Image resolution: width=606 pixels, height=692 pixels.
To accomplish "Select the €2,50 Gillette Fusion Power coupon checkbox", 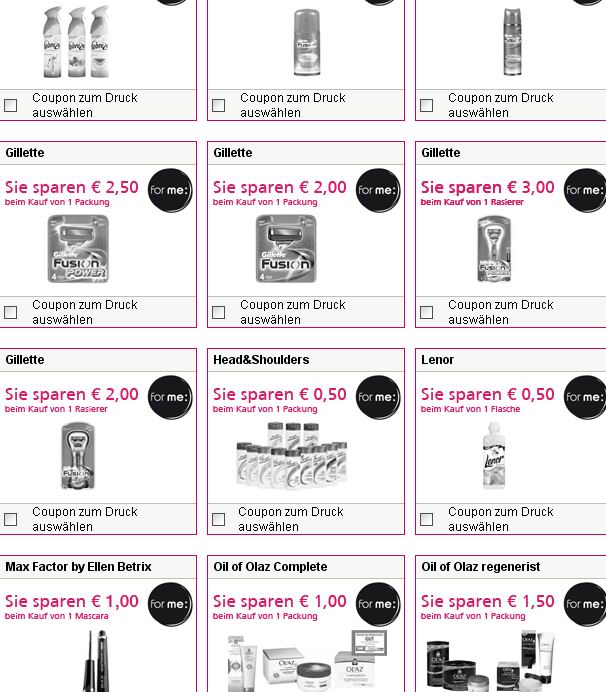I will tap(11, 312).
